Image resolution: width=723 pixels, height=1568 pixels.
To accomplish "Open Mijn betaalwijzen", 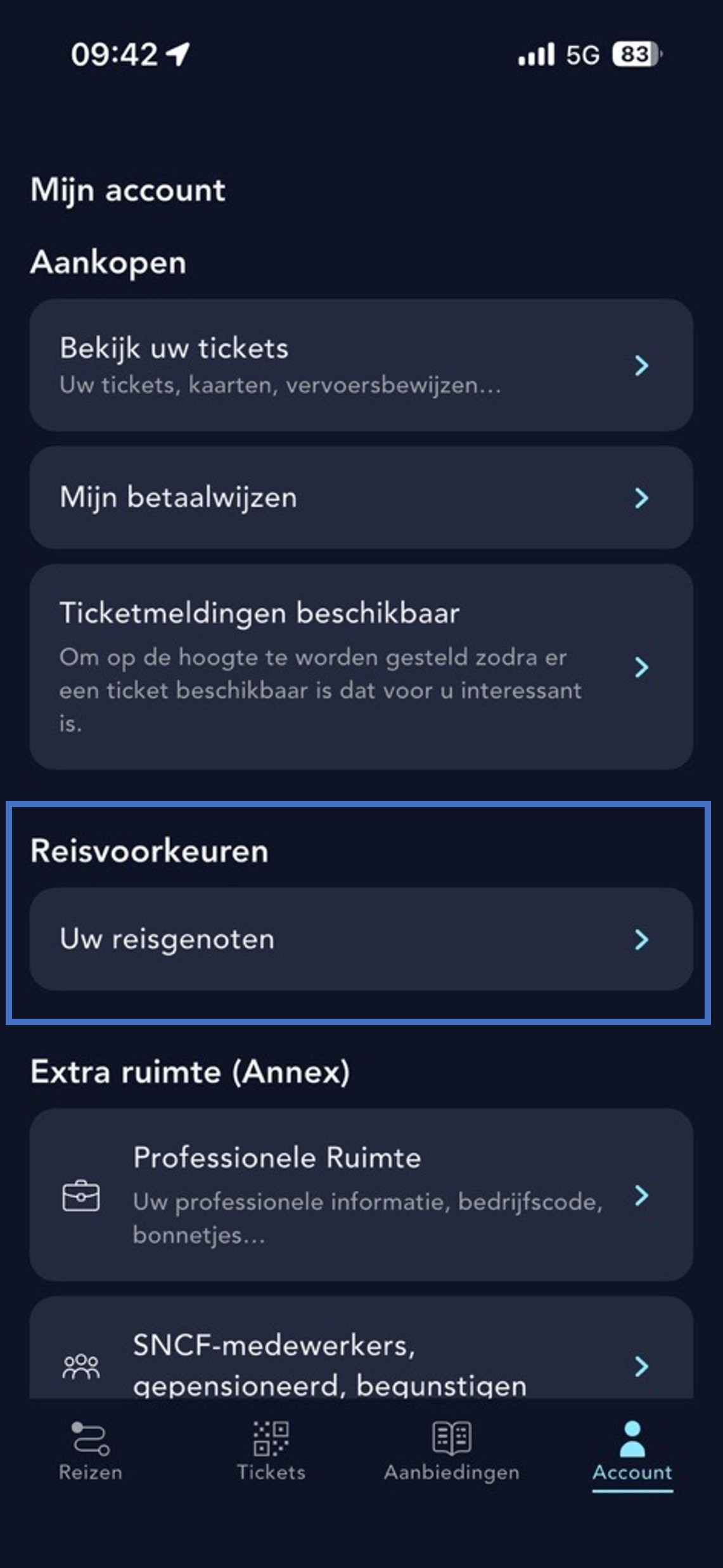I will [361, 498].
